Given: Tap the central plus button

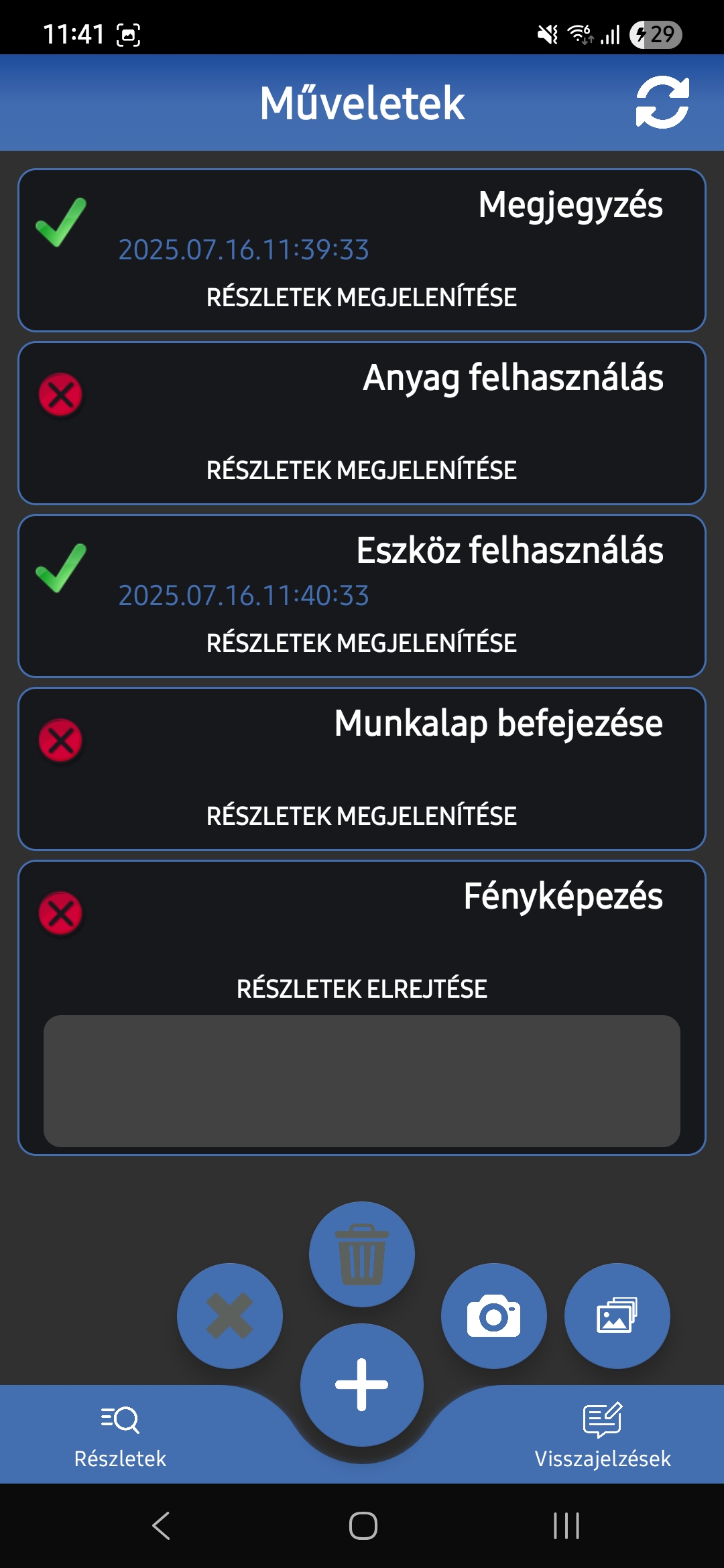Looking at the screenshot, I should 362,1385.
